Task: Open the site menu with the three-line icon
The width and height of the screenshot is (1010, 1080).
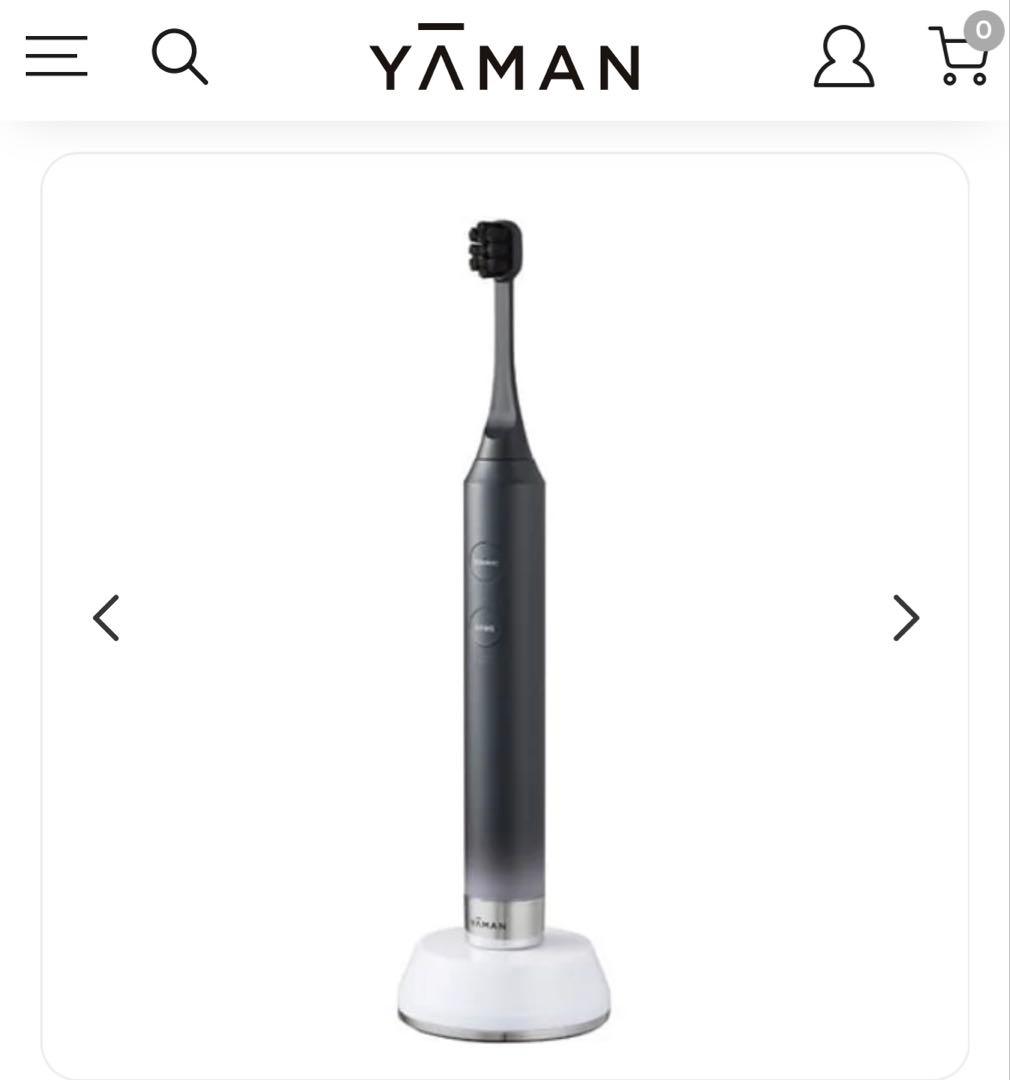Action: coord(55,57)
